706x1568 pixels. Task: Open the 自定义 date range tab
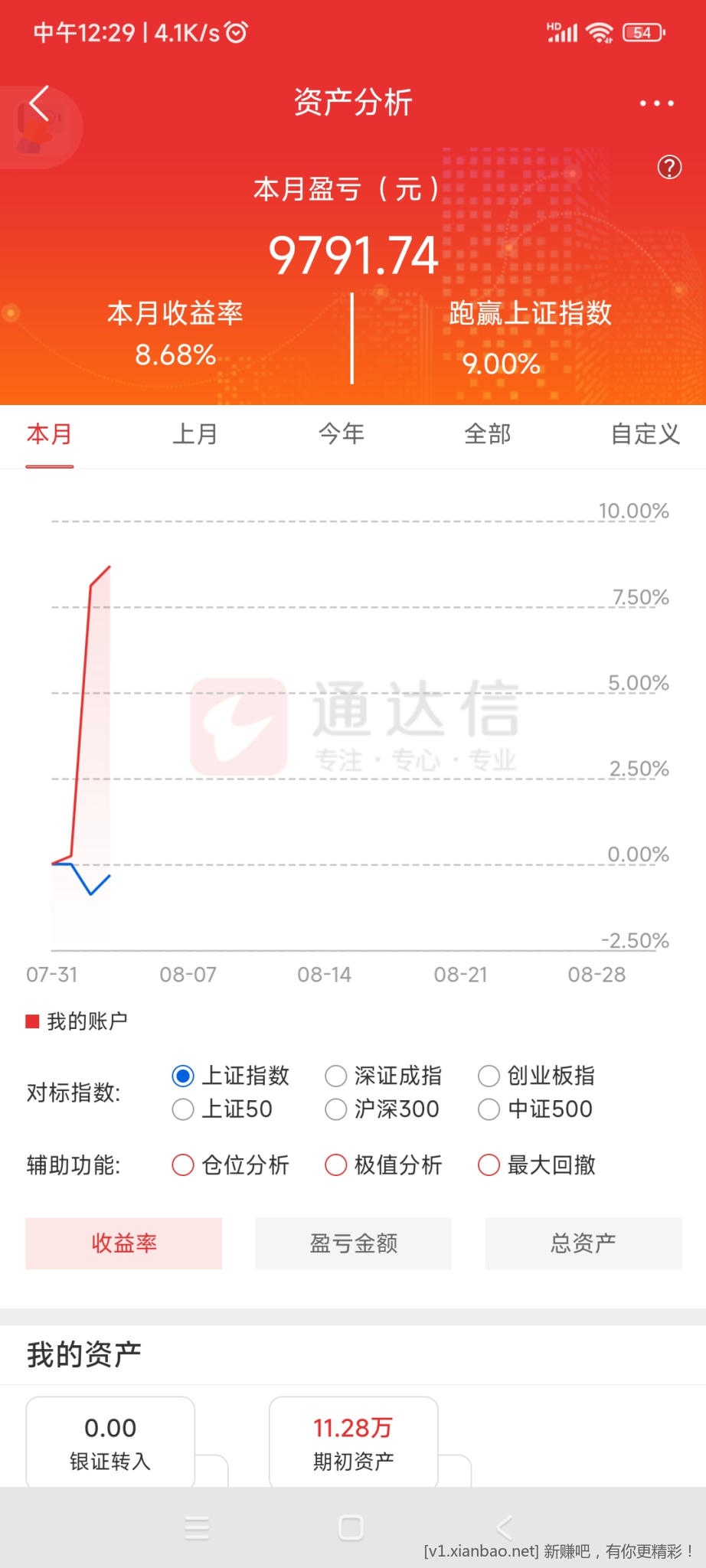pyautogui.click(x=645, y=434)
